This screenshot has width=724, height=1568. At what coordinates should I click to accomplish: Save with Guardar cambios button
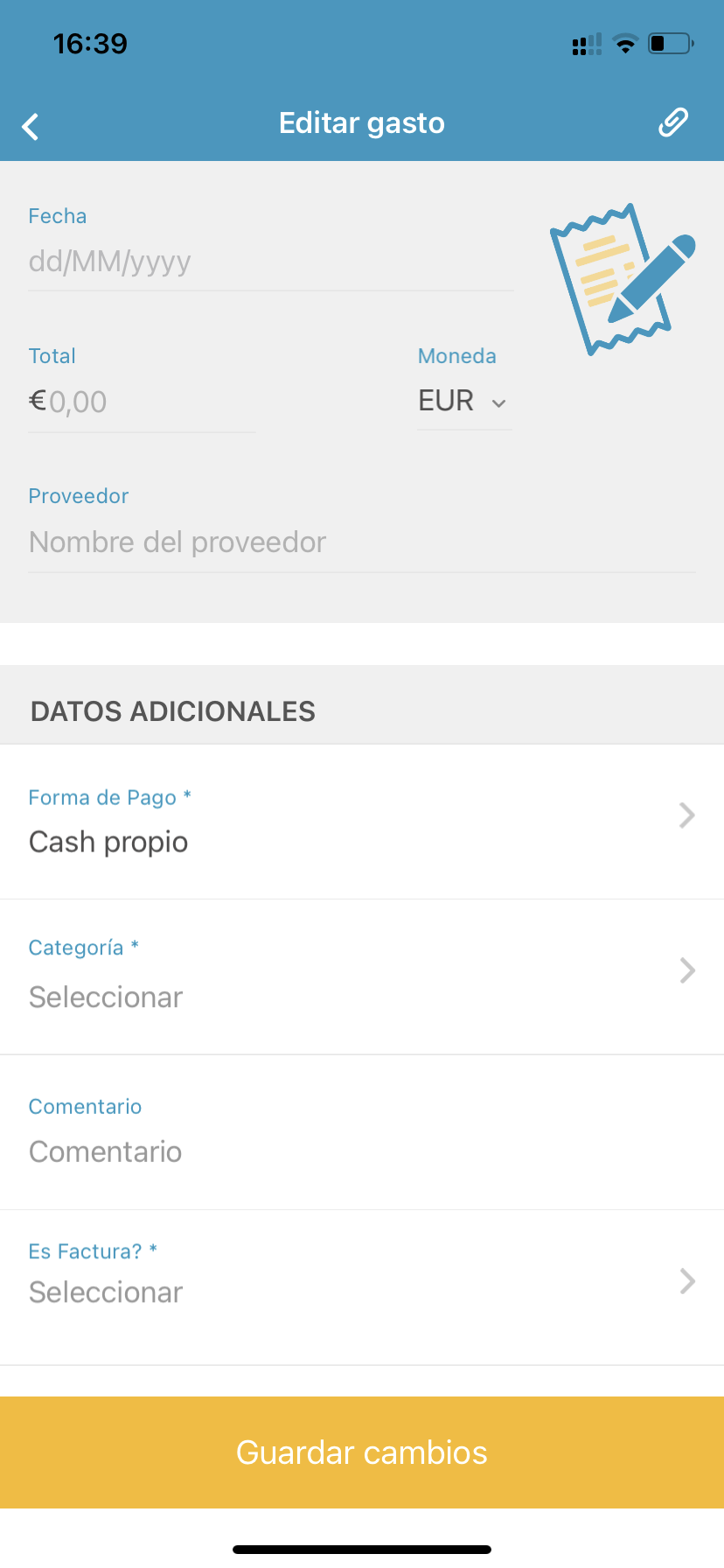(x=362, y=1452)
